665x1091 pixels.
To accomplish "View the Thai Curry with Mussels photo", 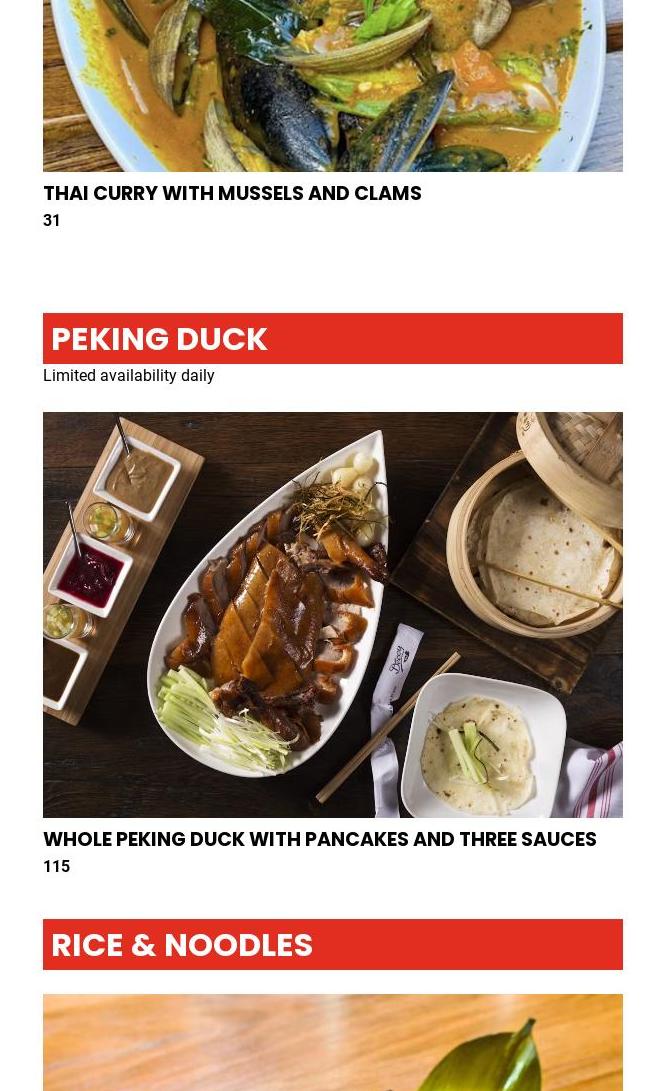I will [x=332, y=85].
